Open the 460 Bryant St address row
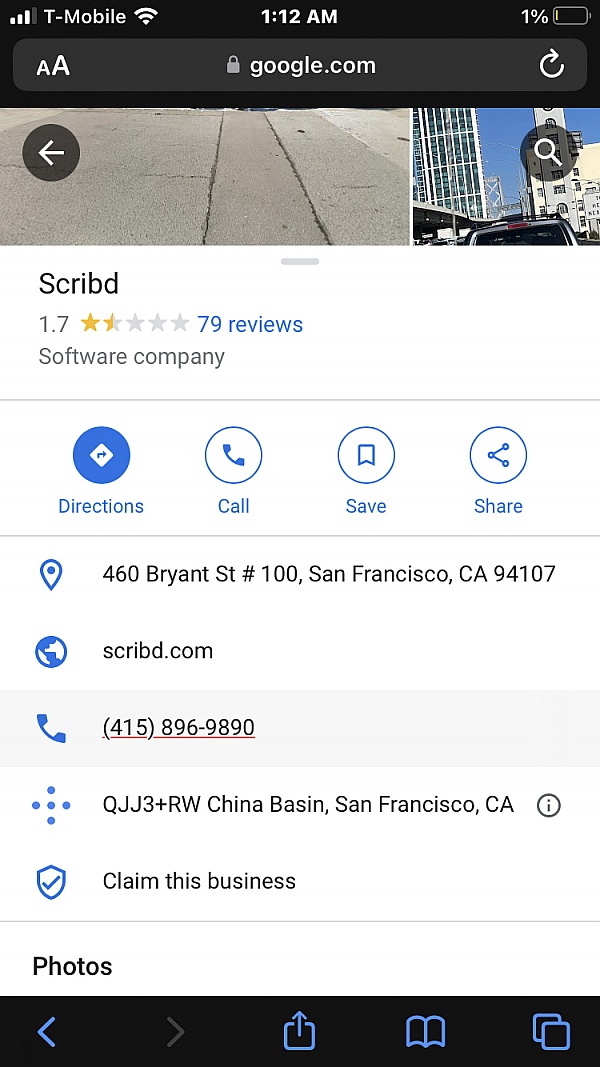Screen dimensions: 600x1067 (x=328, y=574)
